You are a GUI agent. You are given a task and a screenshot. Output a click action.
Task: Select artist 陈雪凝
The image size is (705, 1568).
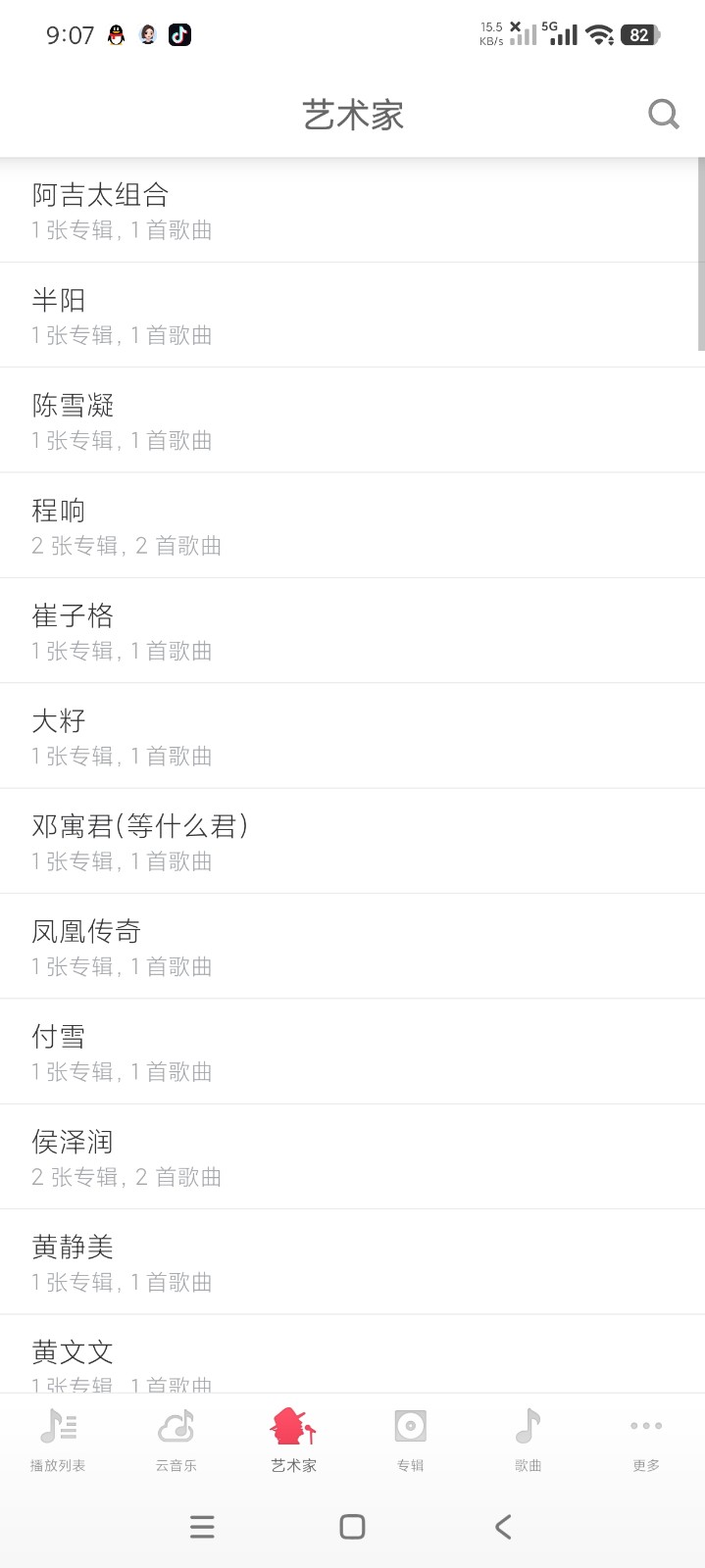352,419
